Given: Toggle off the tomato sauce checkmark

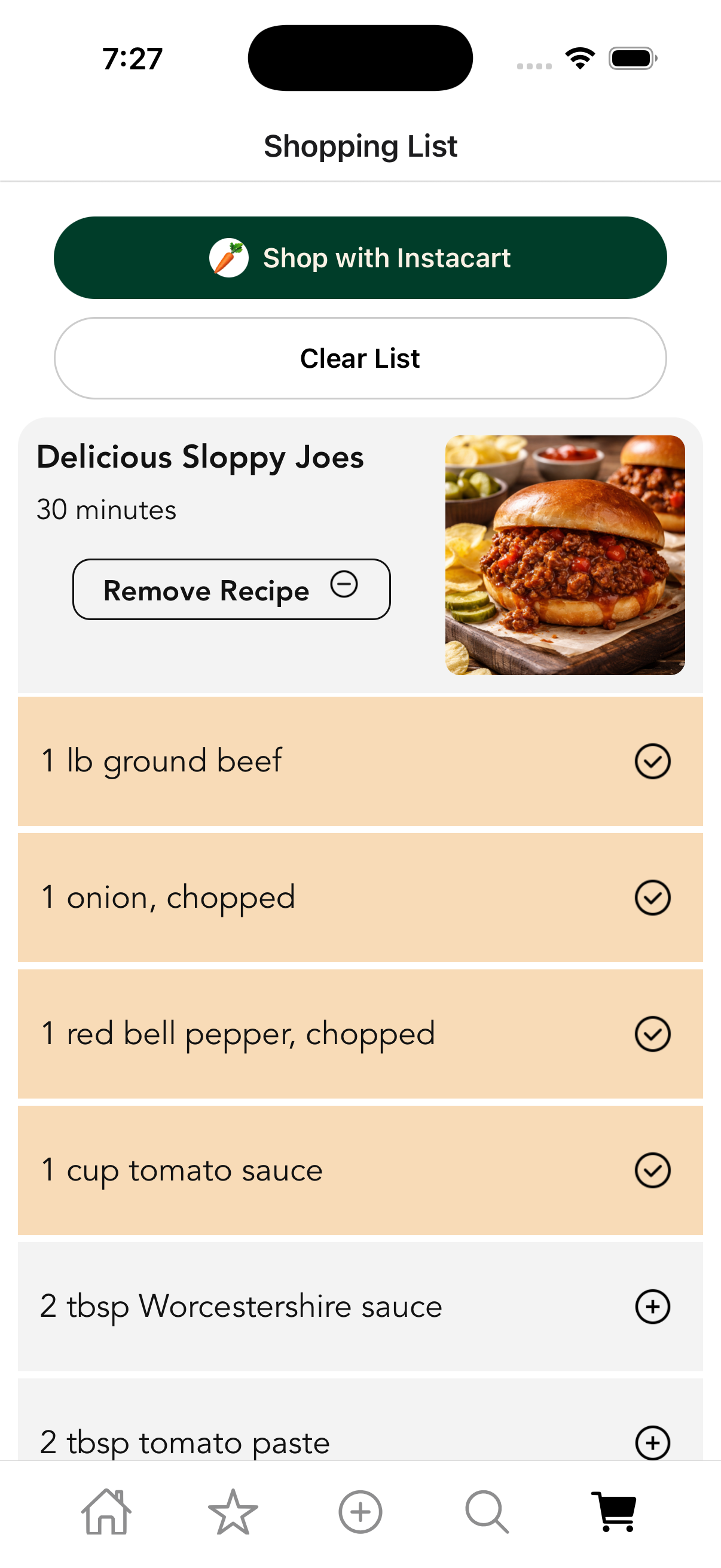Looking at the screenshot, I should pos(653,1170).
